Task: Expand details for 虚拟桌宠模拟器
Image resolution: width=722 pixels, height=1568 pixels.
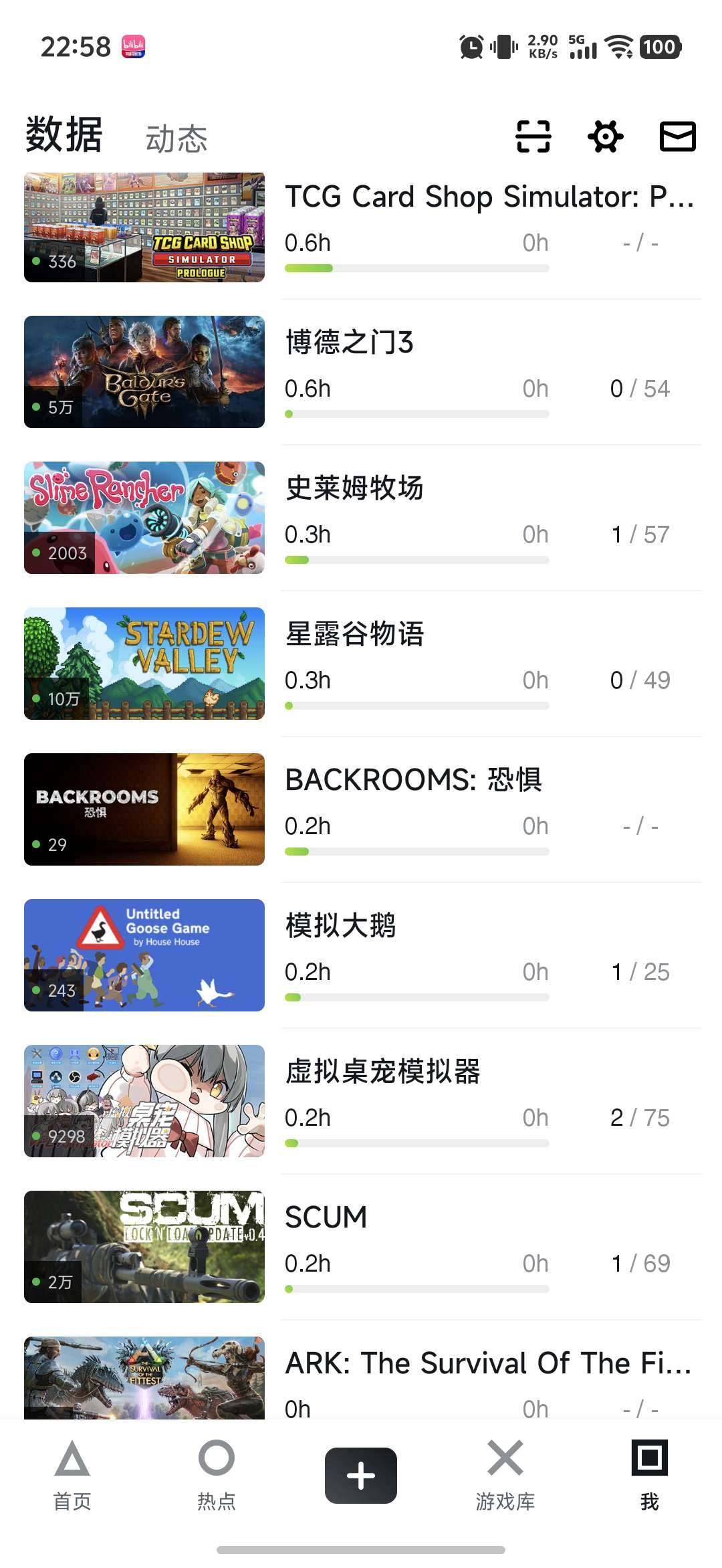Action: pos(384,1071)
